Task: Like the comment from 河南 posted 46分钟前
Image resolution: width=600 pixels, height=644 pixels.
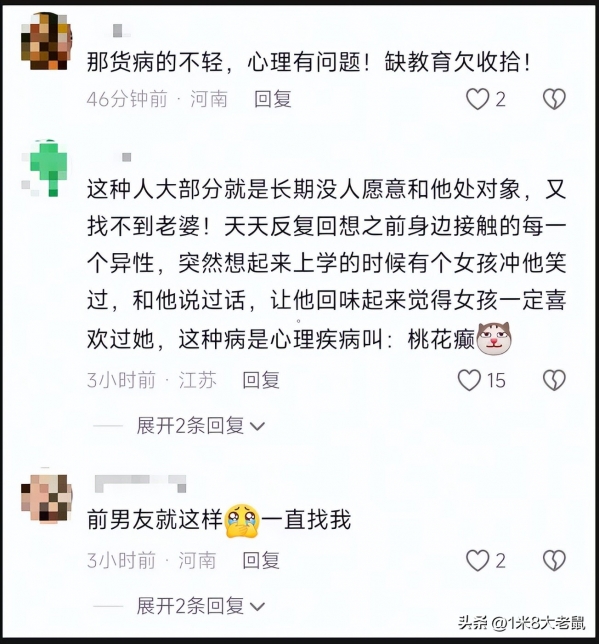Action: click(x=478, y=99)
